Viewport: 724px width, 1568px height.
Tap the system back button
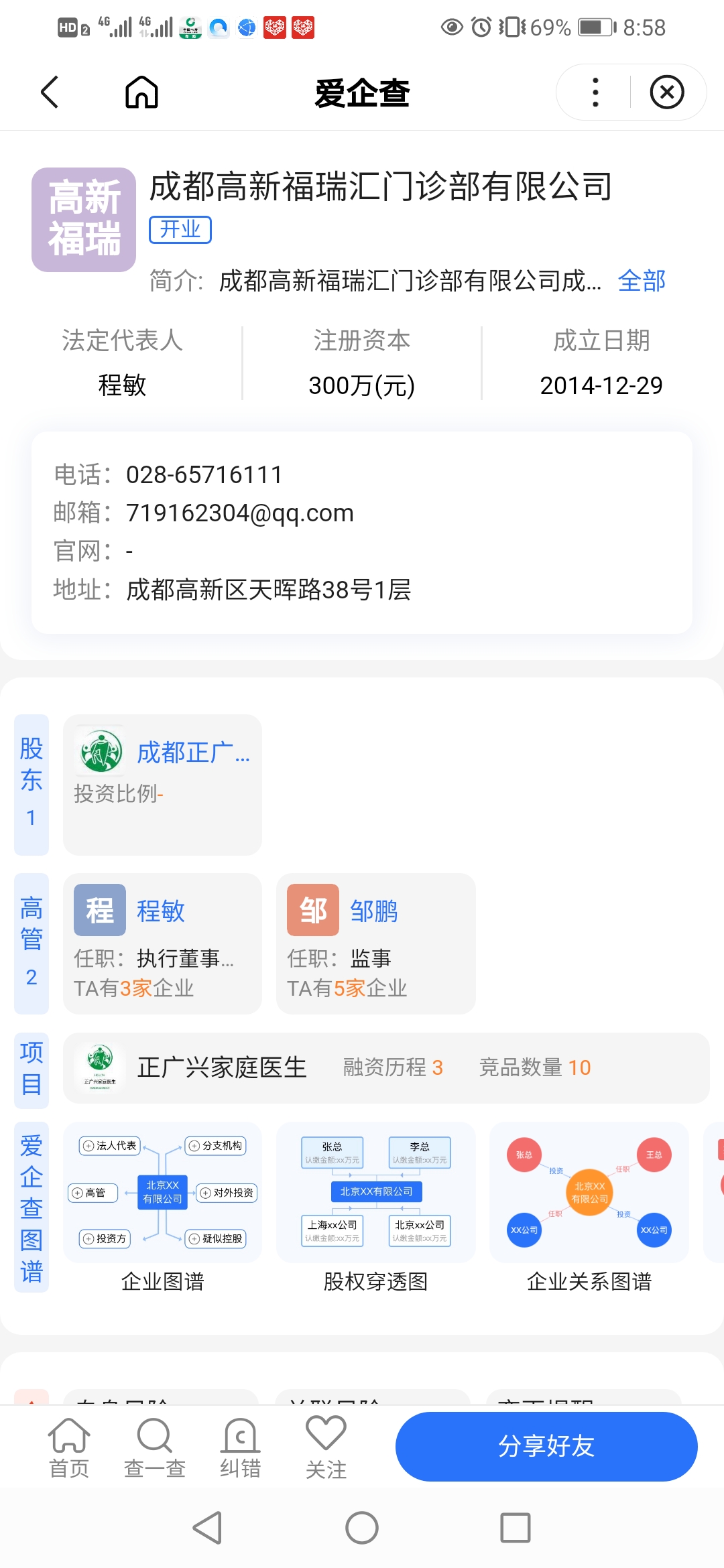(x=207, y=1528)
